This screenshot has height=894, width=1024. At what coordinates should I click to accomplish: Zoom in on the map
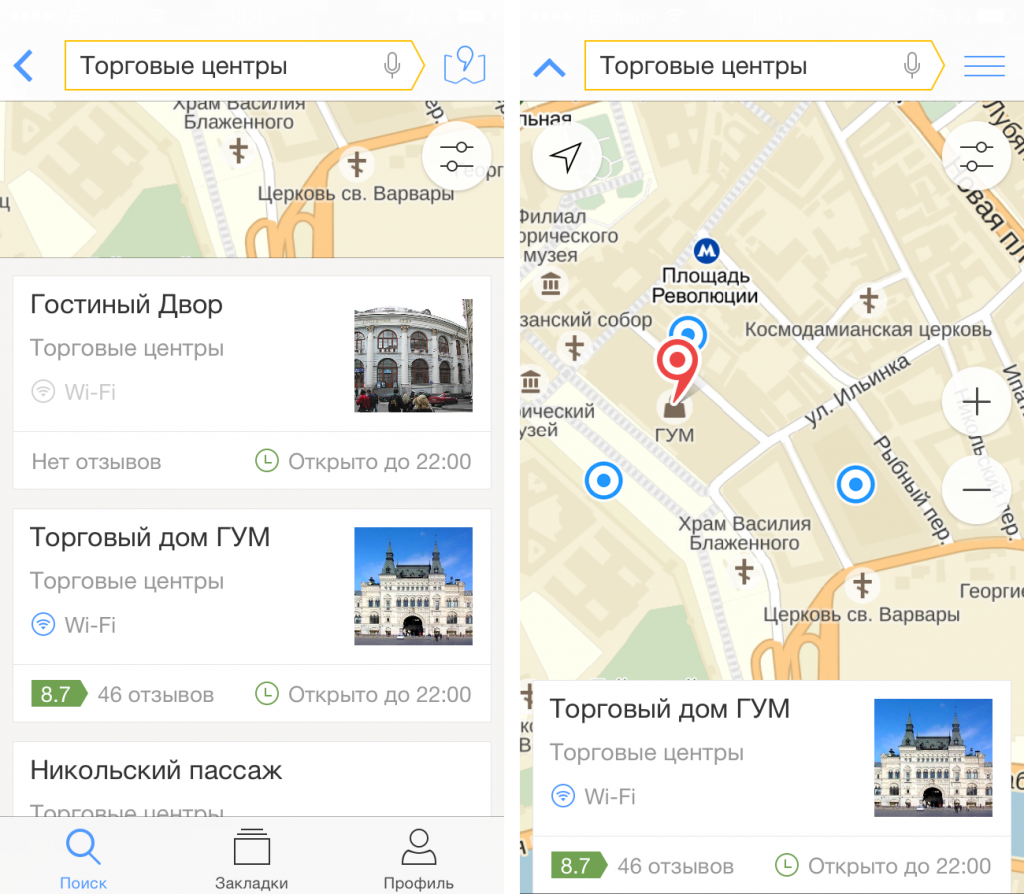975,403
